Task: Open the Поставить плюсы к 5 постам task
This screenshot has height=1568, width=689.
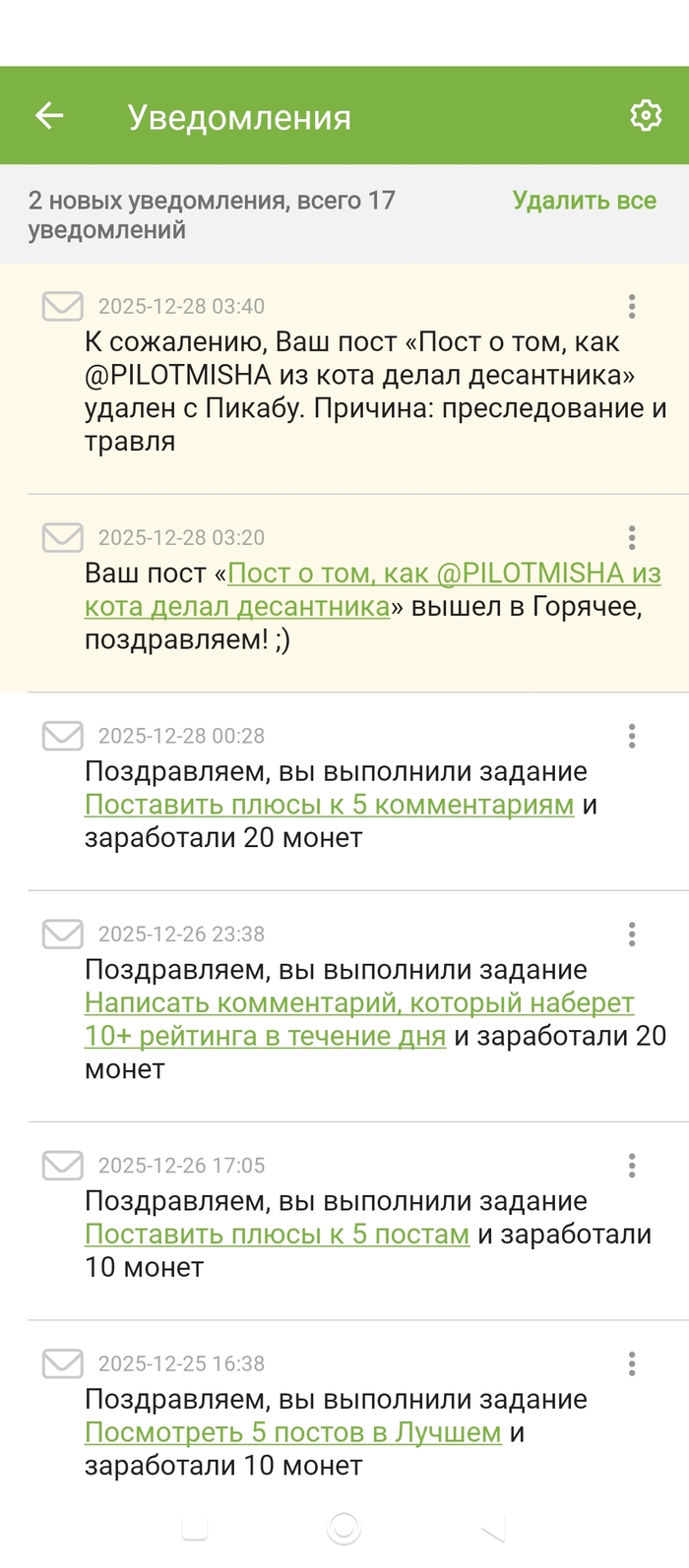Action: 277,1235
